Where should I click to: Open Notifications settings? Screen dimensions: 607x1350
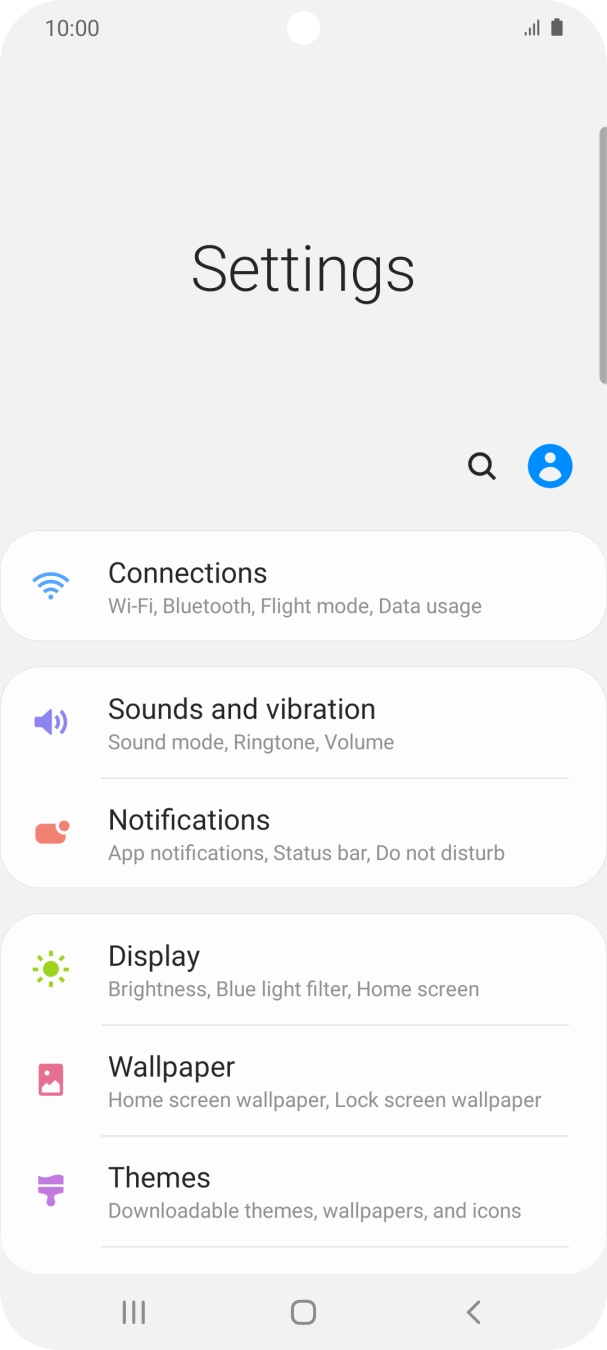pos(303,834)
